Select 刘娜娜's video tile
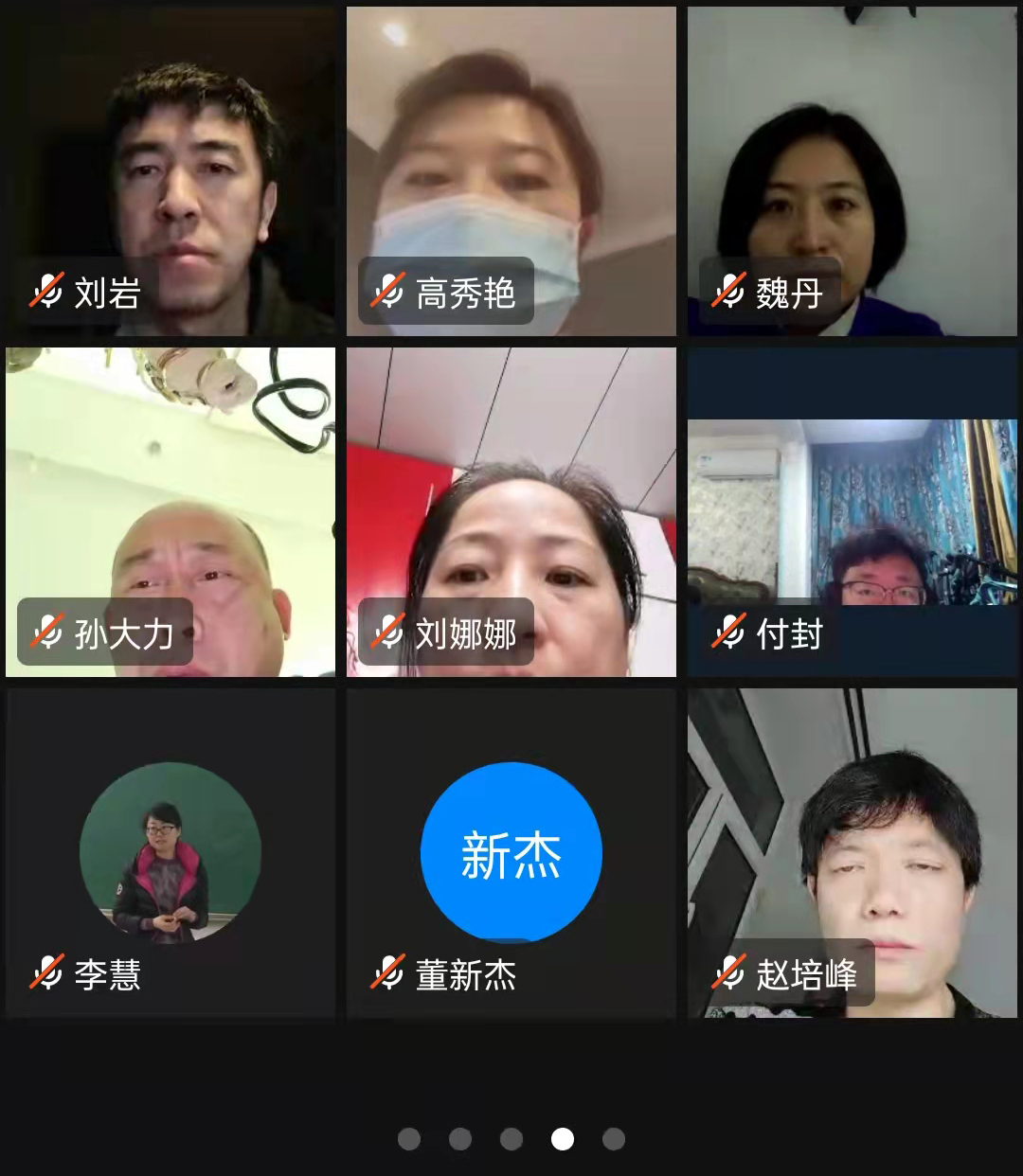1023x1176 pixels. point(511,511)
